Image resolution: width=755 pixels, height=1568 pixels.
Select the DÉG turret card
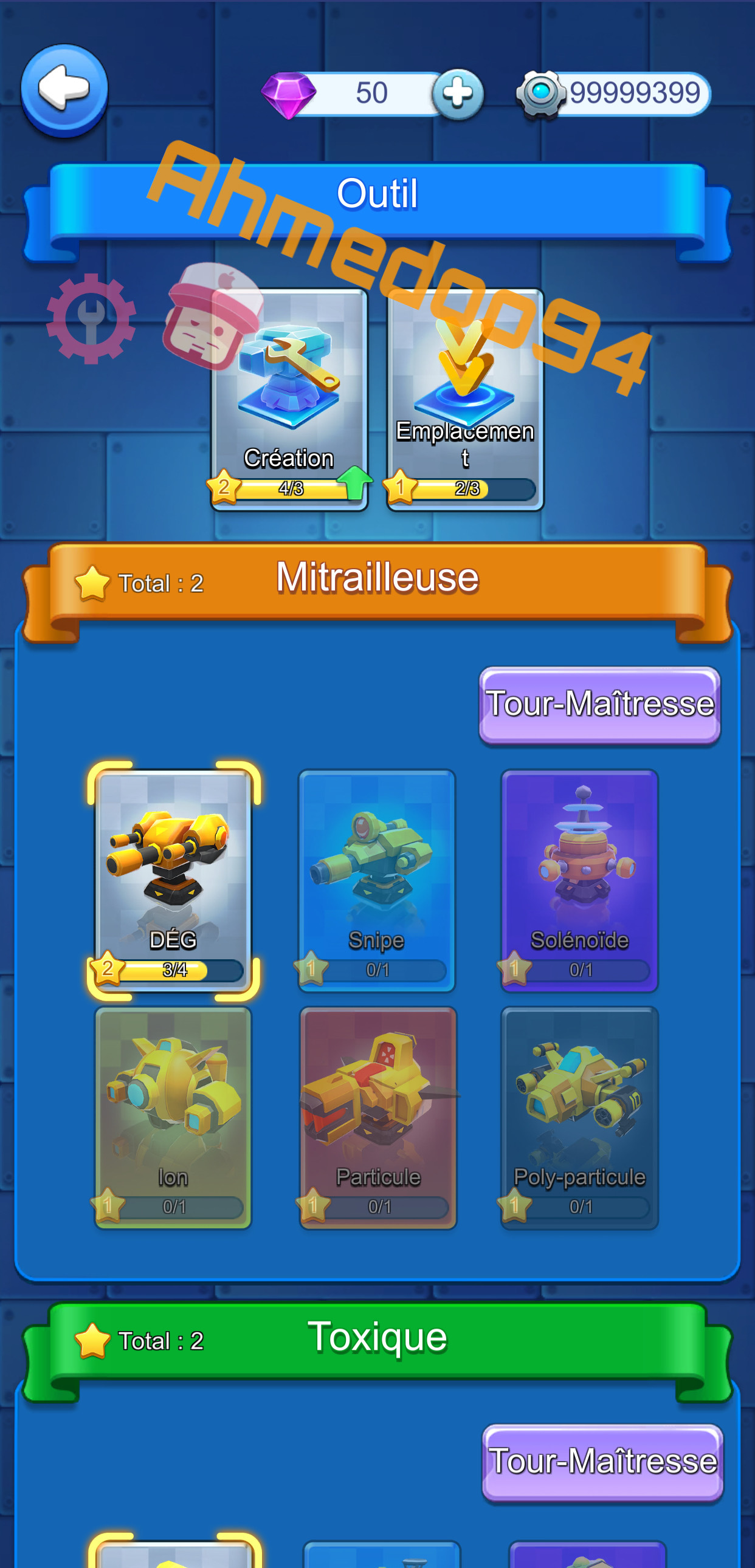pyautogui.click(x=174, y=880)
